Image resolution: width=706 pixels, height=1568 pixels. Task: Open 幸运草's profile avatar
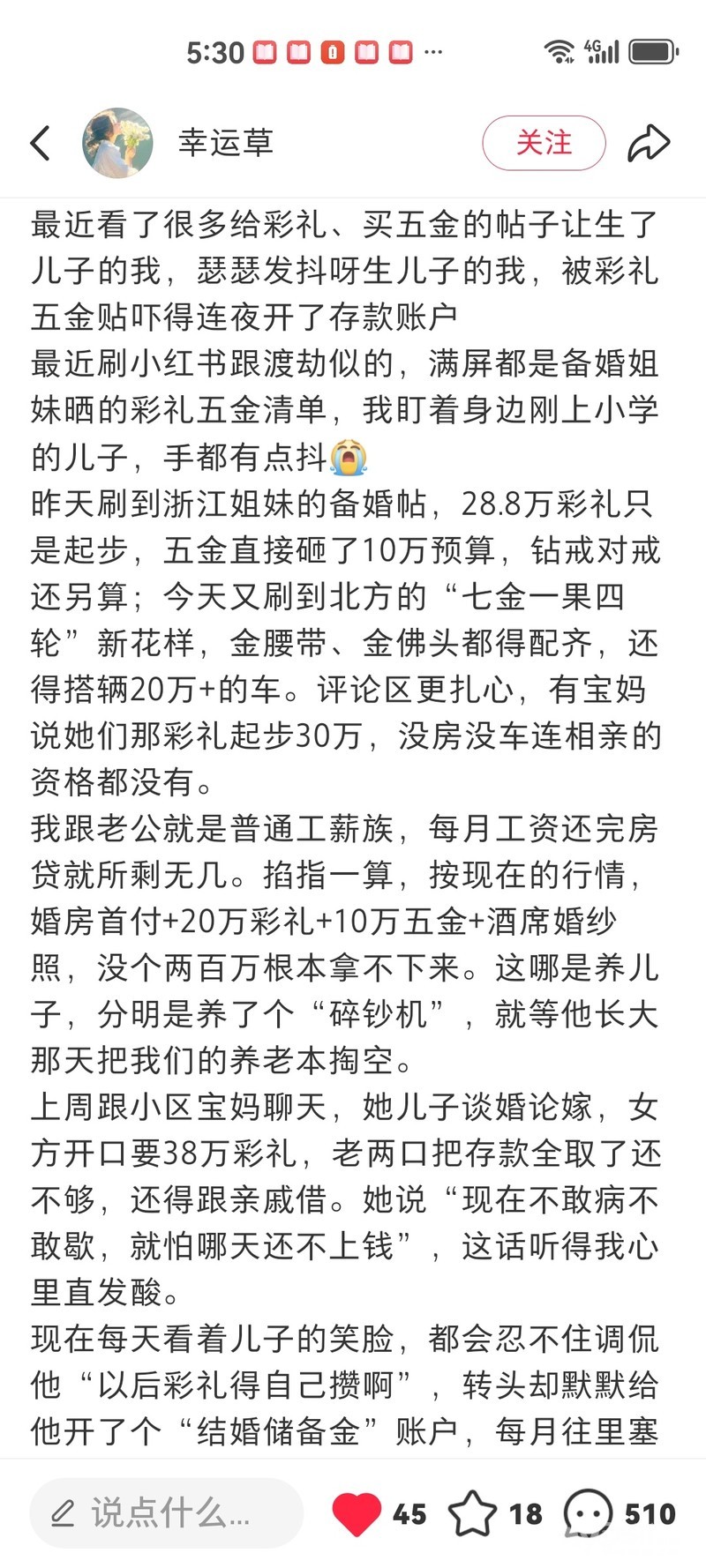pyautogui.click(x=117, y=143)
